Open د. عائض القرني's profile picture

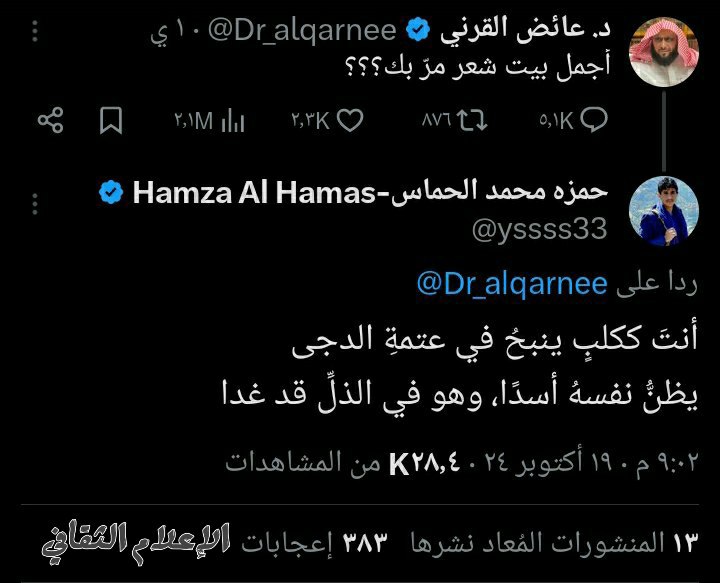coord(663,57)
